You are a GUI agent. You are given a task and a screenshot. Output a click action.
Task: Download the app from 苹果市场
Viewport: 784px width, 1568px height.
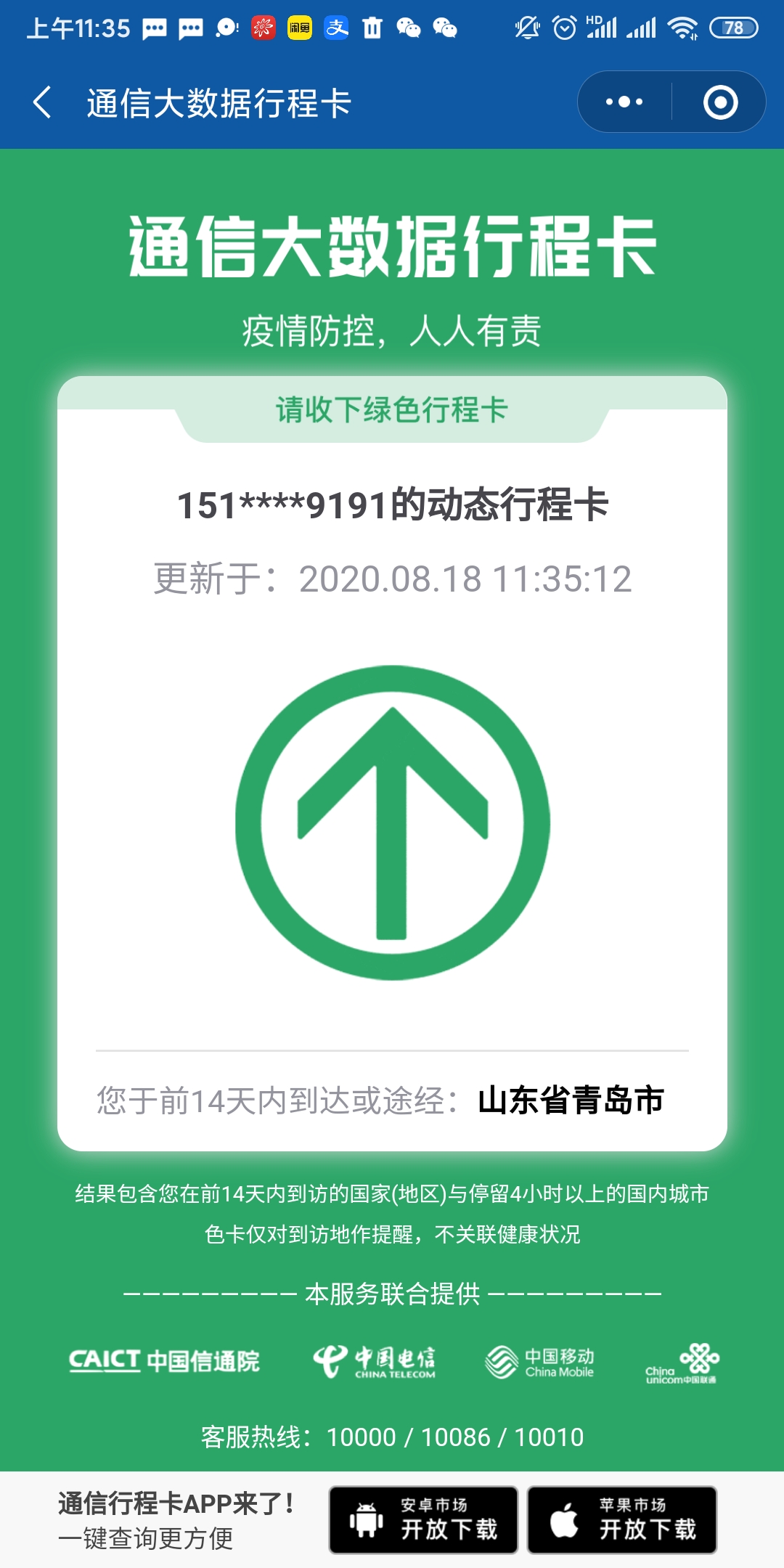point(622,1520)
